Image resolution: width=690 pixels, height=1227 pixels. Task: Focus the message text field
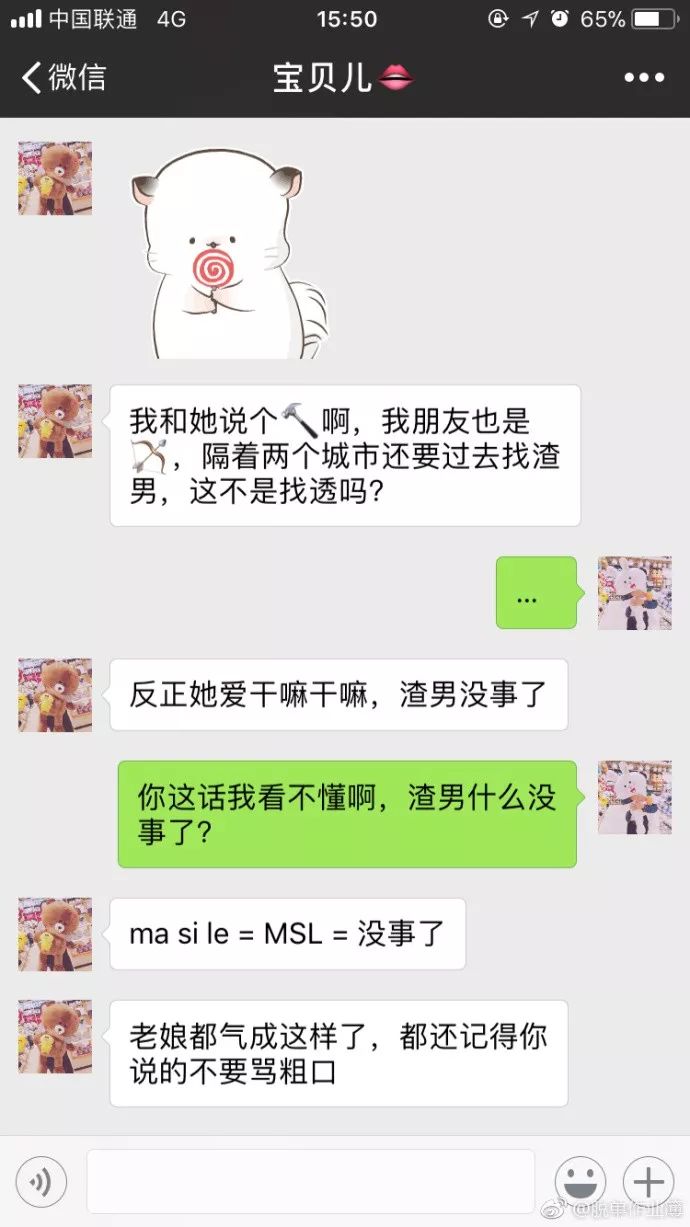[310, 1181]
